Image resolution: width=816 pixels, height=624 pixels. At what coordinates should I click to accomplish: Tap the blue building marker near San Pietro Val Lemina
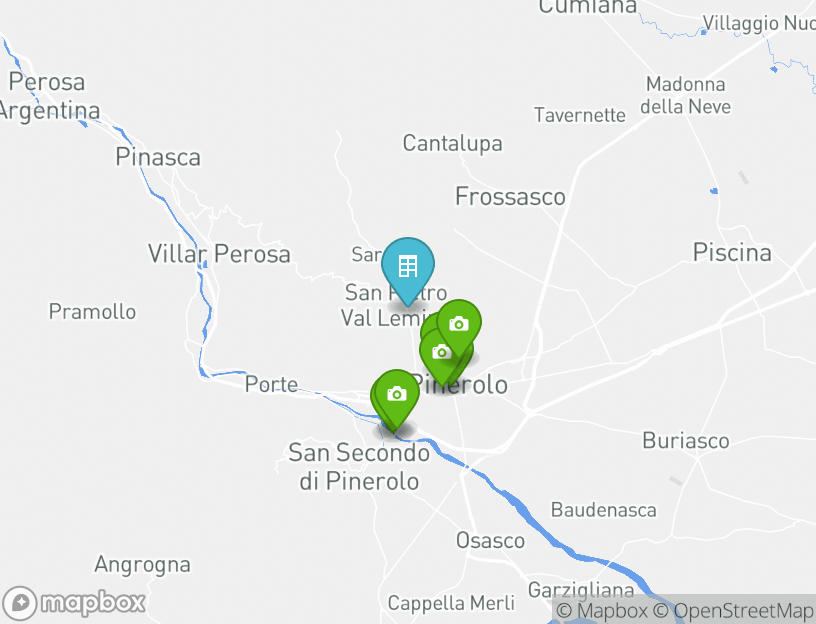pyautogui.click(x=408, y=267)
